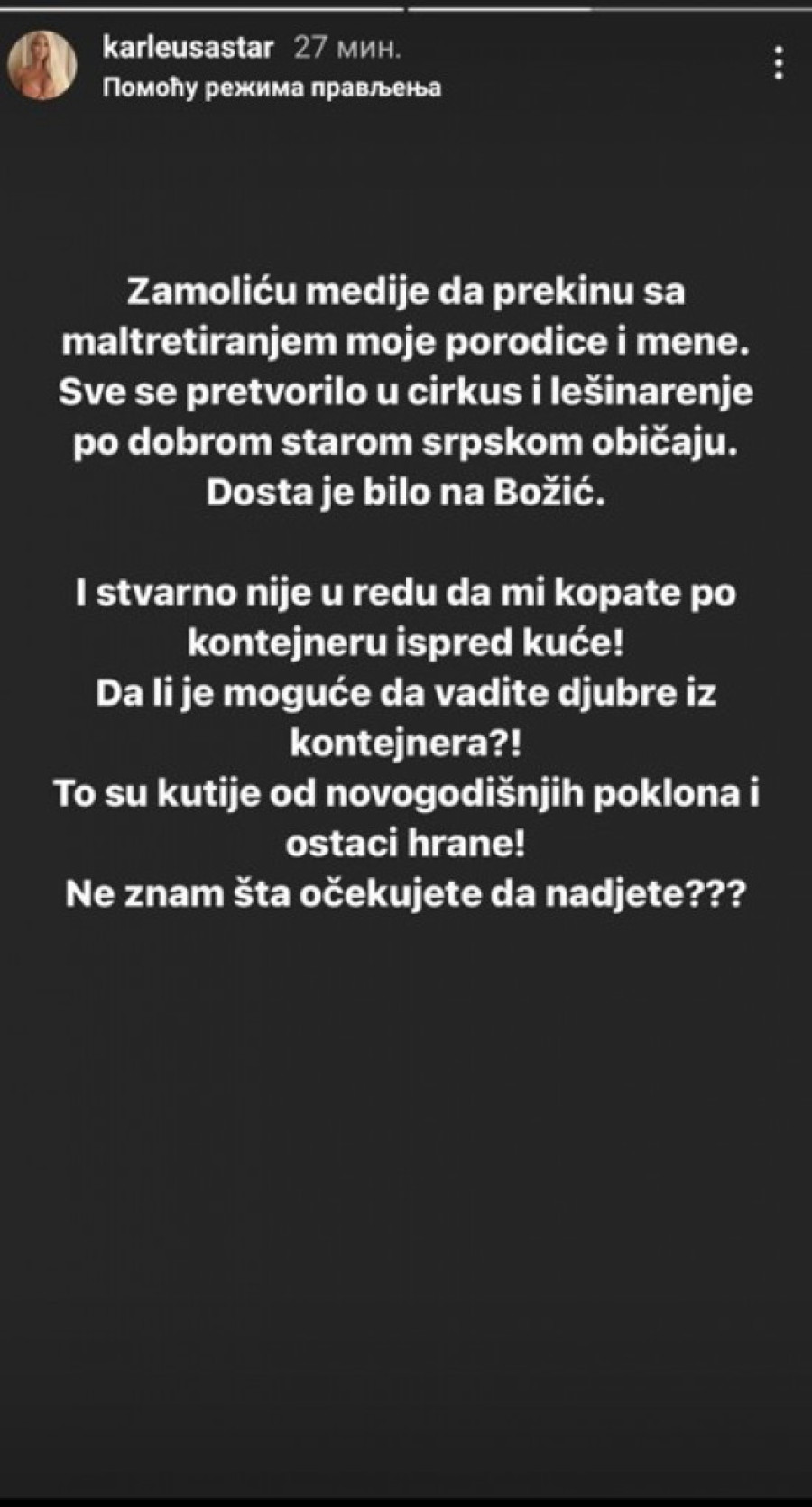Image resolution: width=812 pixels, height=1507 pixels.
Task: Open karleusastar's profile picture
Action: click(x=42, y=65)
